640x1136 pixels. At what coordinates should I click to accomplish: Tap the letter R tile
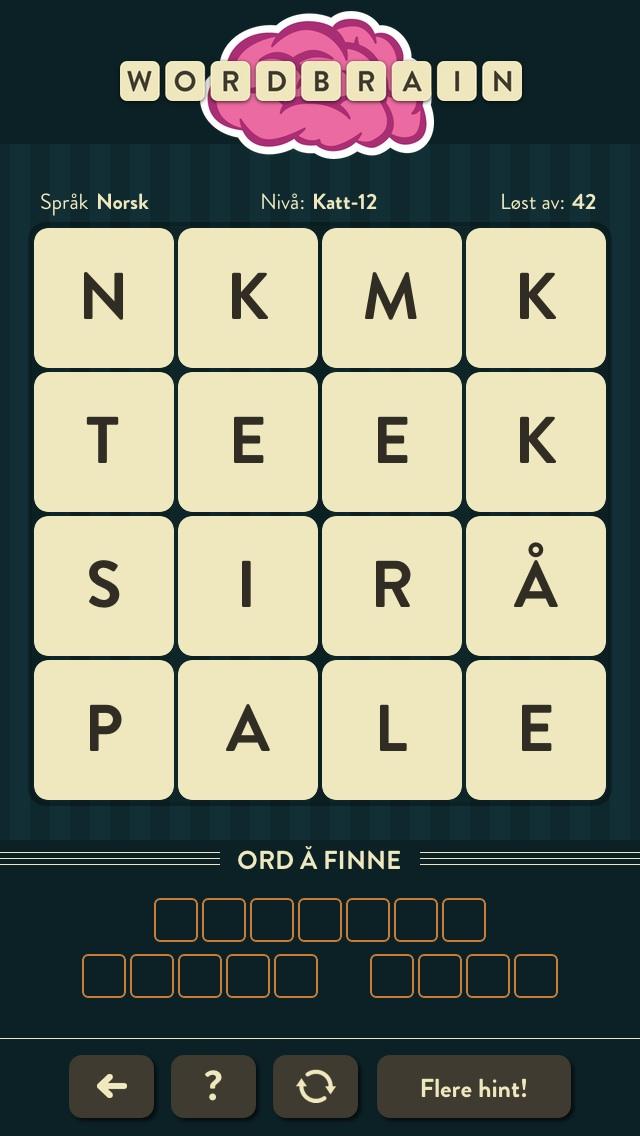click(391, 585)
